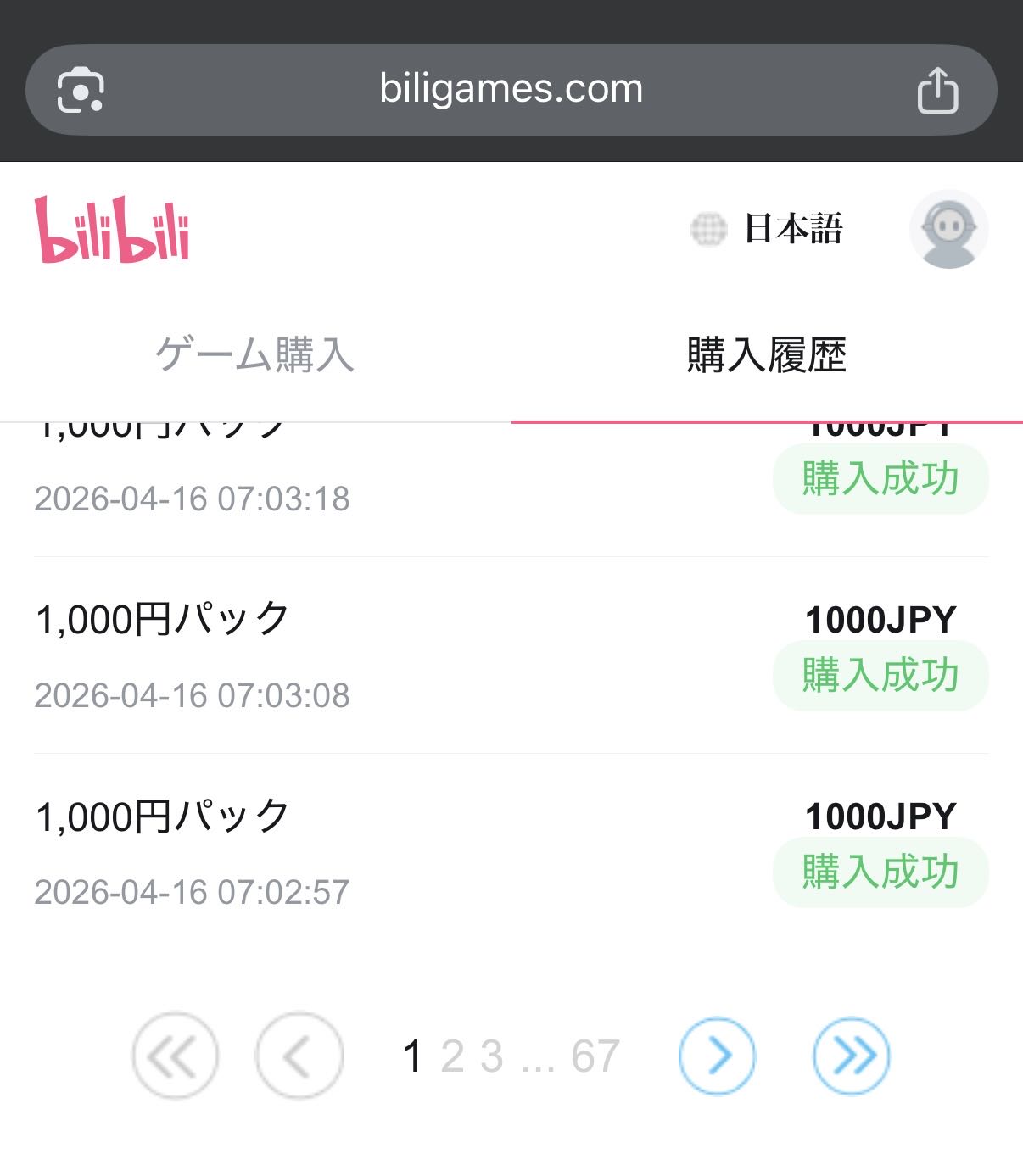1023x1176 pixels.
Task: Jump to the last page double arrow
Action: [851, 1056]
